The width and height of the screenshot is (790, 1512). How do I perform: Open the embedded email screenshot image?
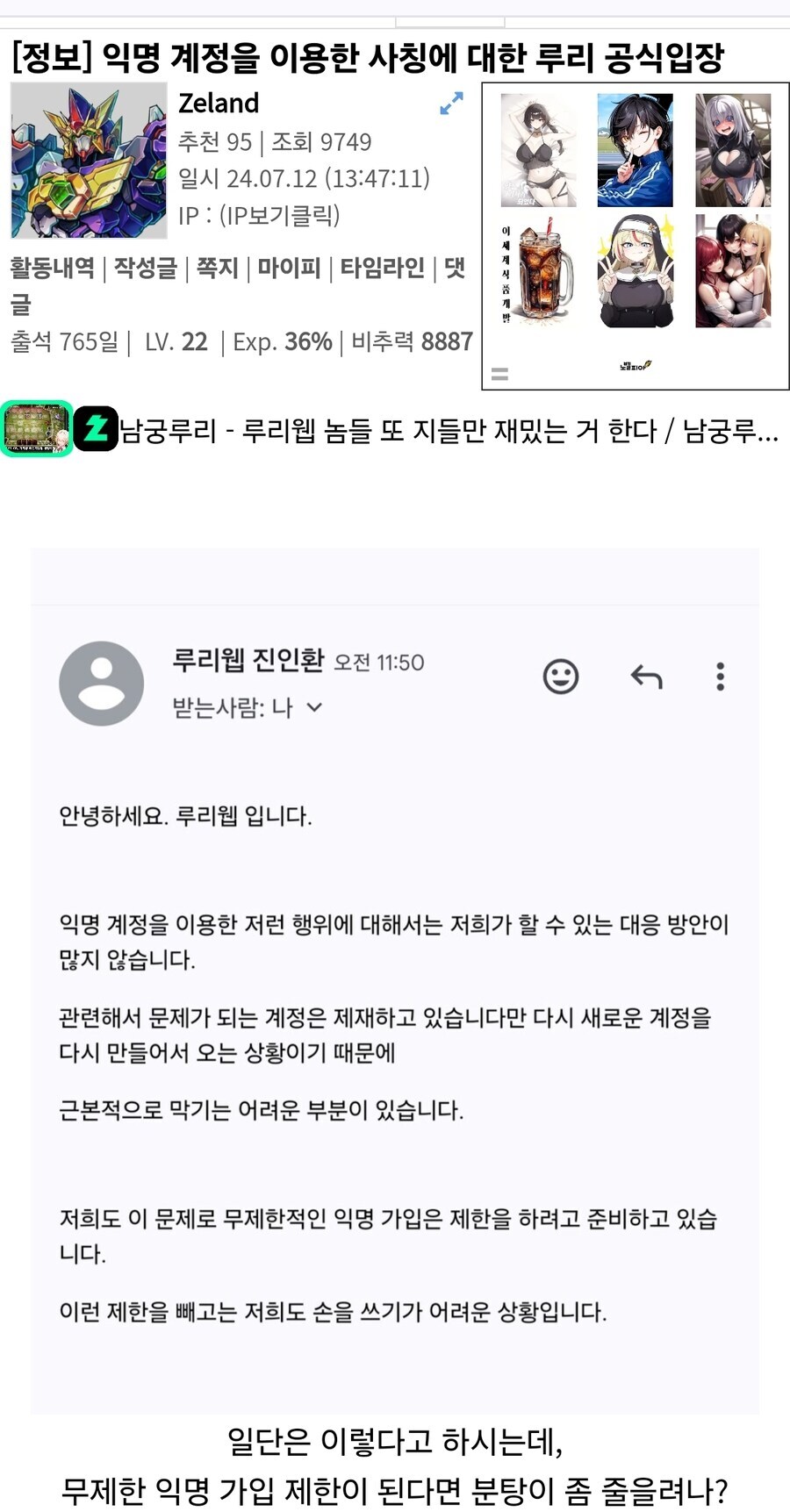[395, 978]
